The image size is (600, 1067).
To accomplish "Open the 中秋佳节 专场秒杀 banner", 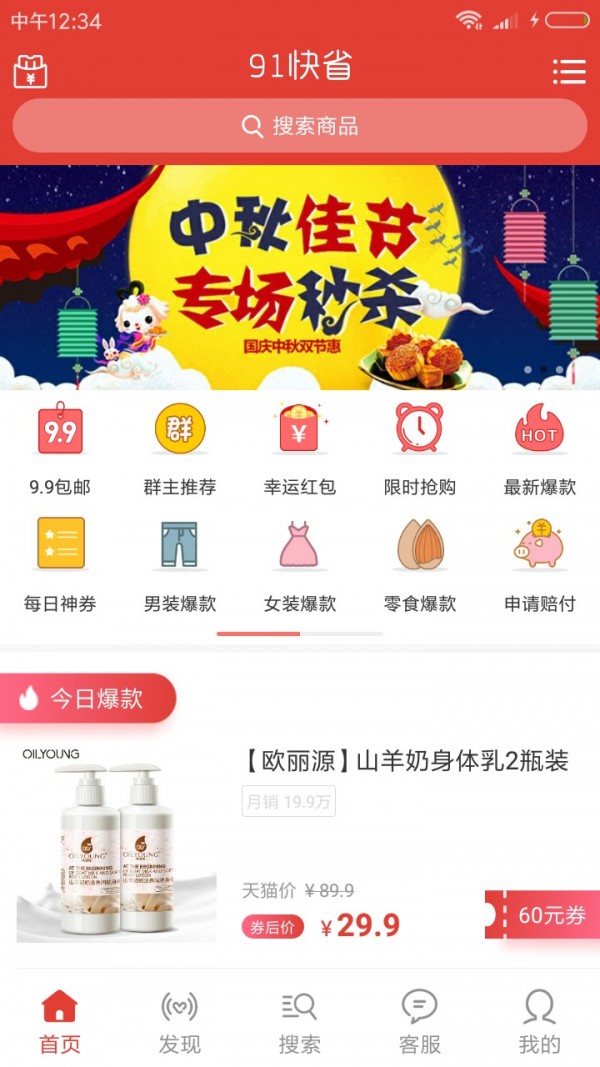I will click(300, 277).
